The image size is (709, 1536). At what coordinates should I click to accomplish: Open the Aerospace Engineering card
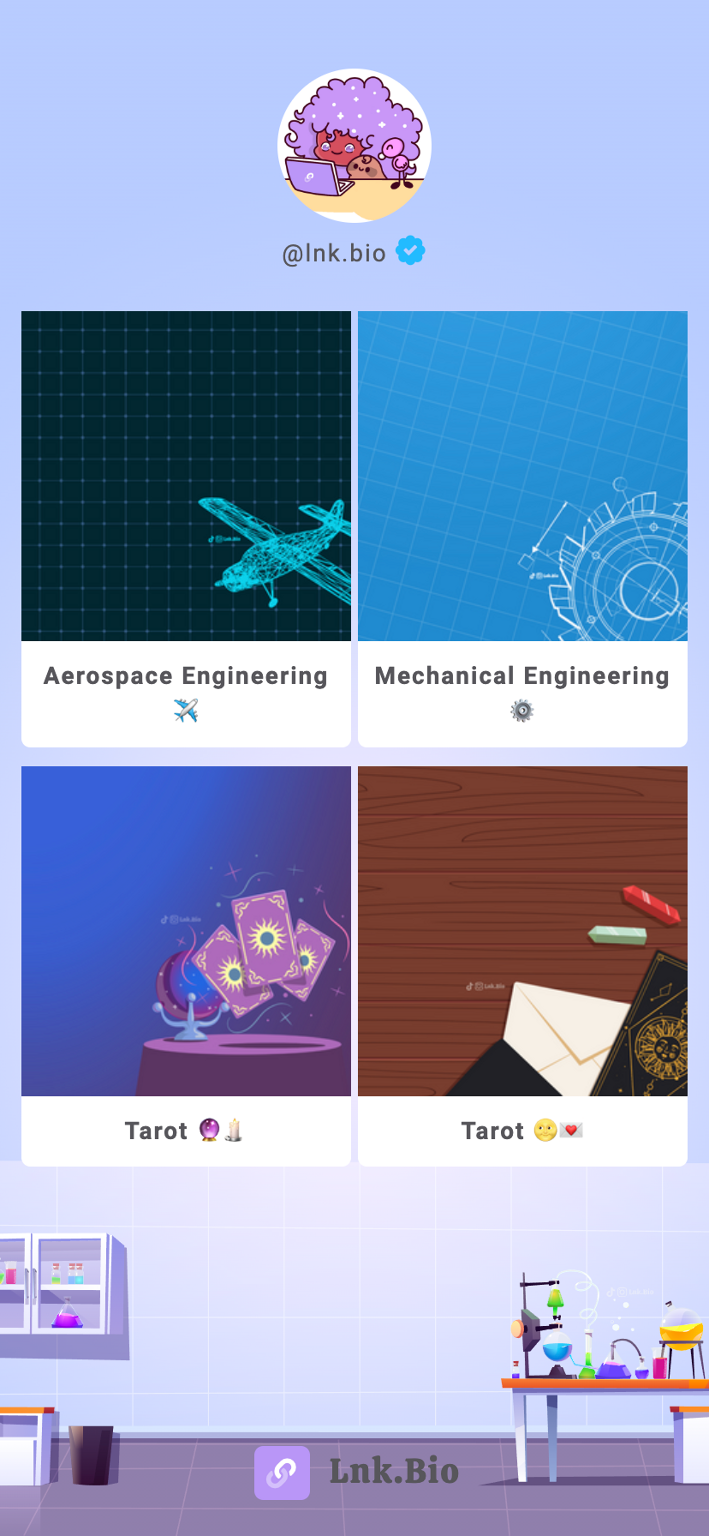(186, 529)
